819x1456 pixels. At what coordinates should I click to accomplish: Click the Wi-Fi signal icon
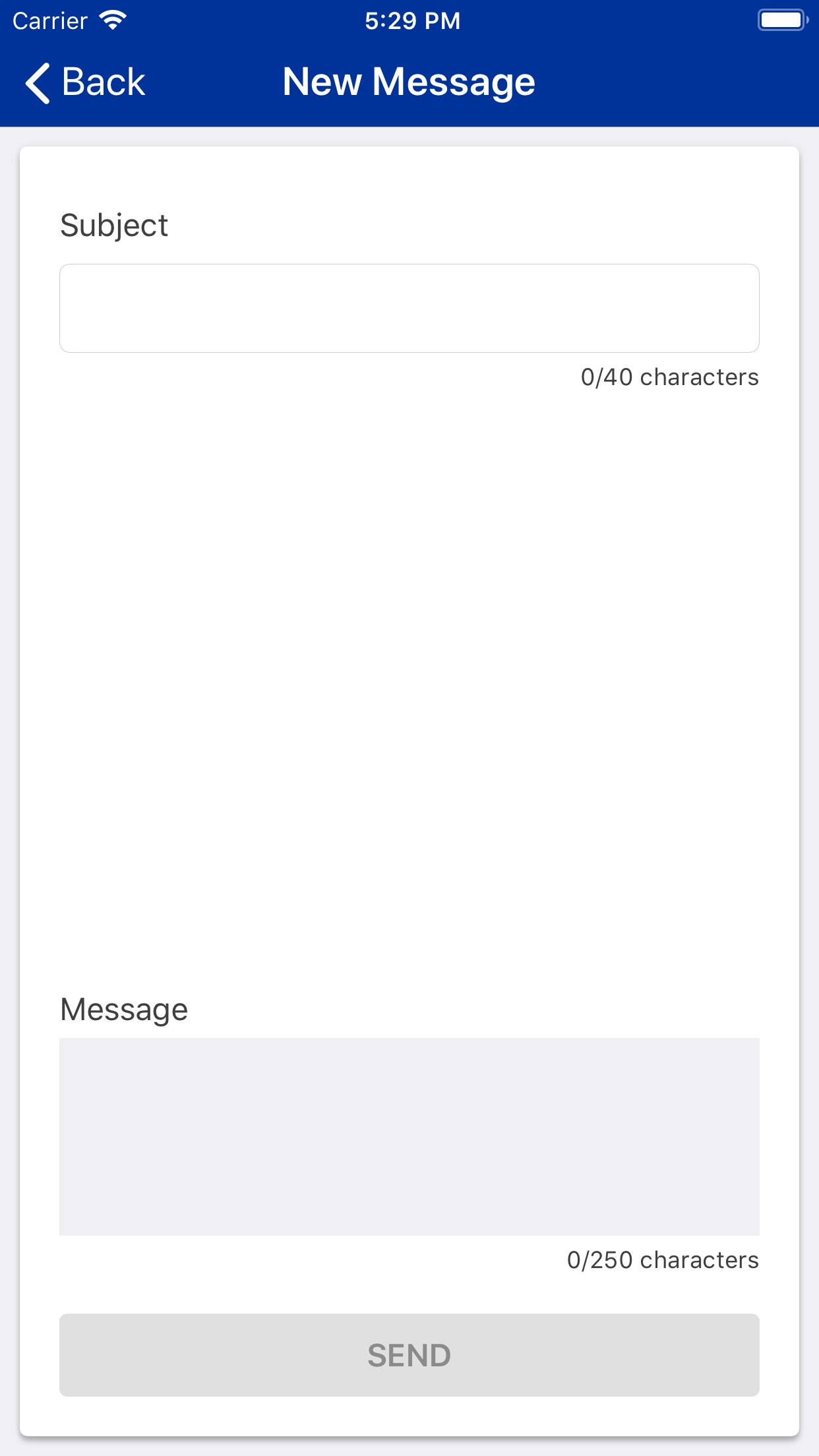point(111,20)
